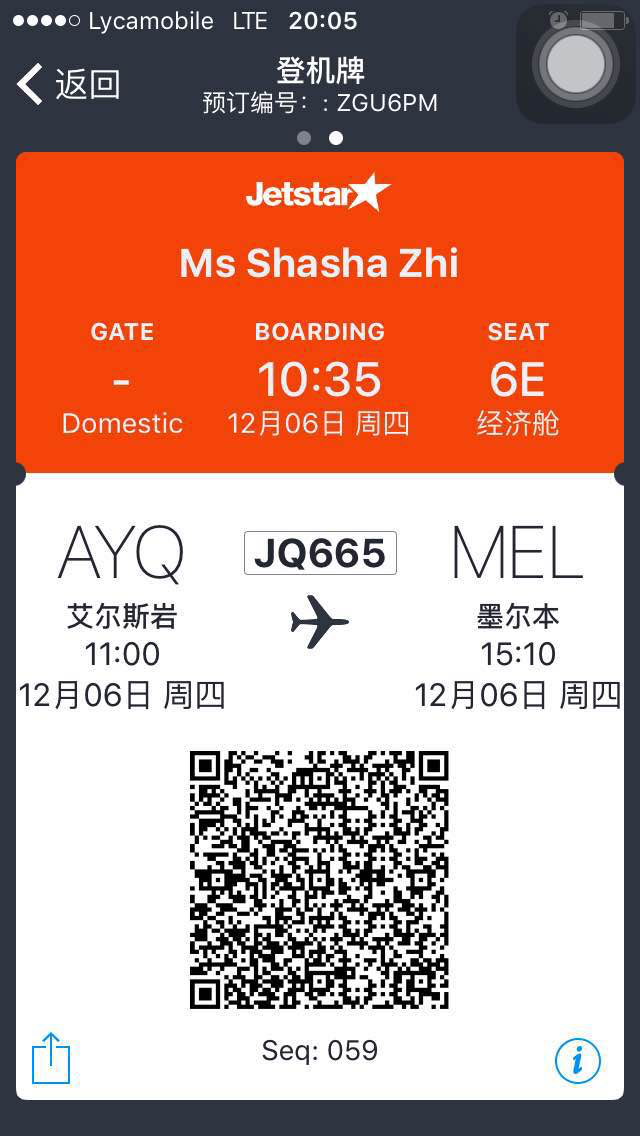
Task: Open the boarding pass info icon
Action: [577, 1060]
